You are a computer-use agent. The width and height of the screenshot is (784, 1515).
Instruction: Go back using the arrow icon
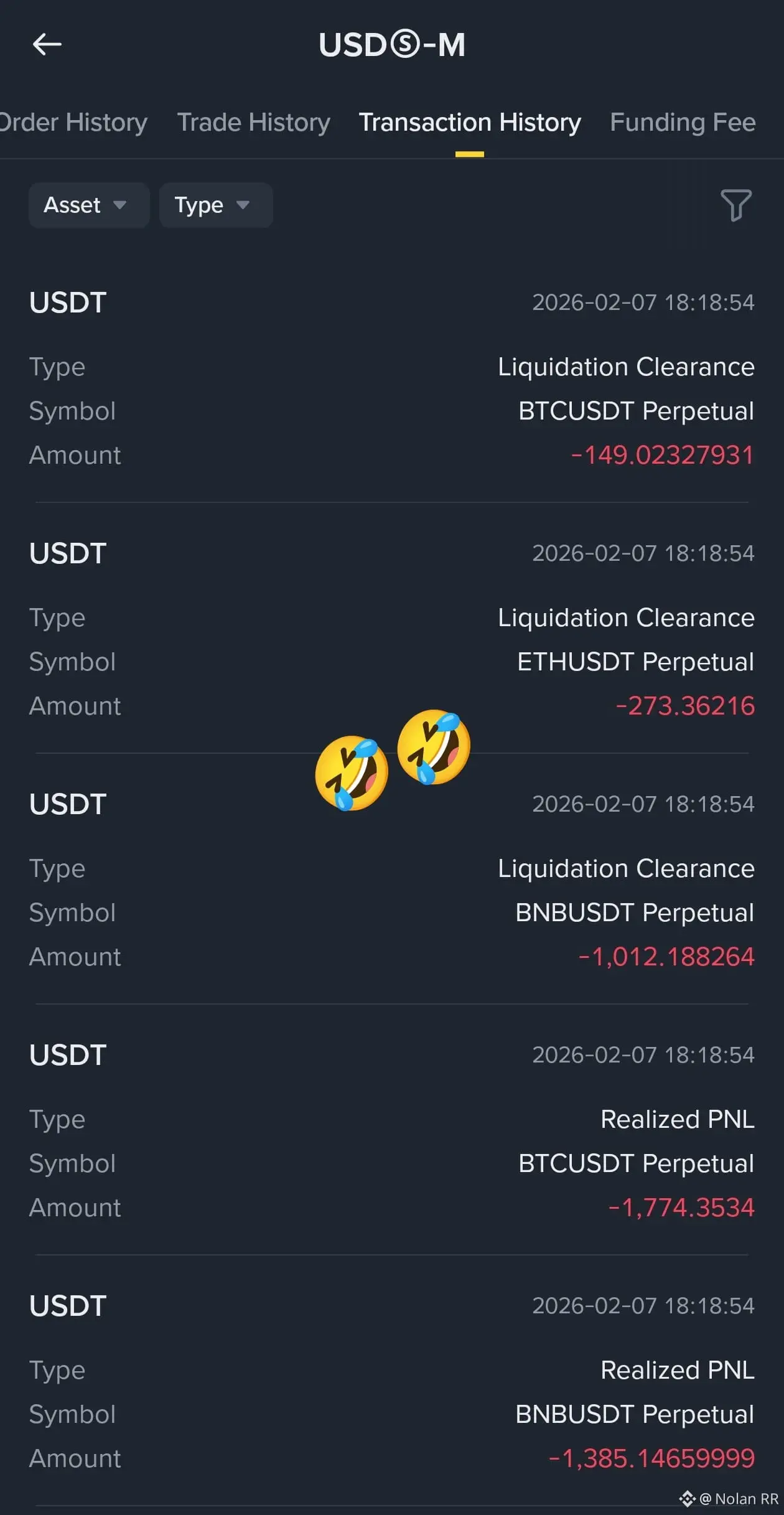(x=47, y=44)
